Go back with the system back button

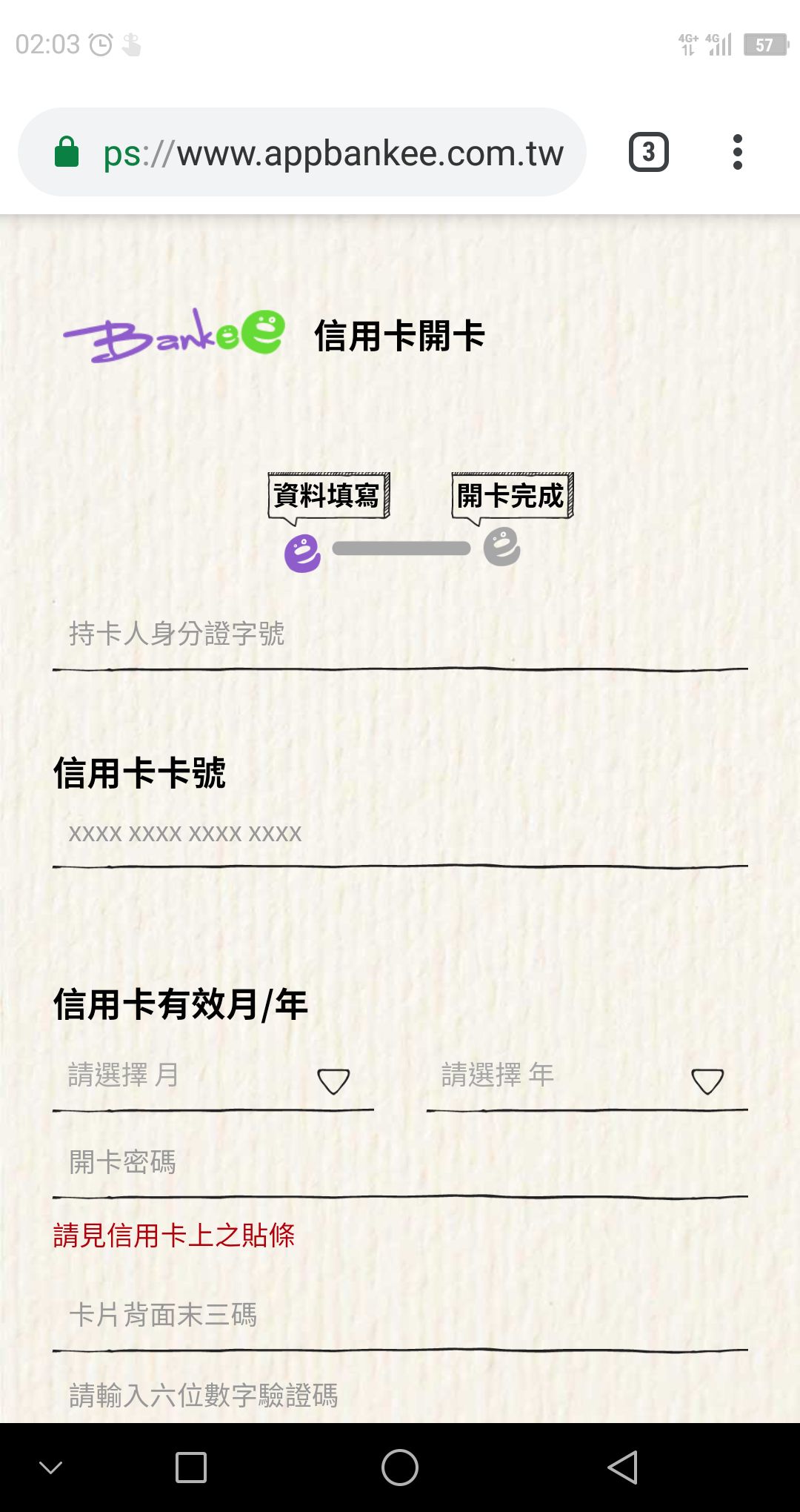coord(623,1468)
